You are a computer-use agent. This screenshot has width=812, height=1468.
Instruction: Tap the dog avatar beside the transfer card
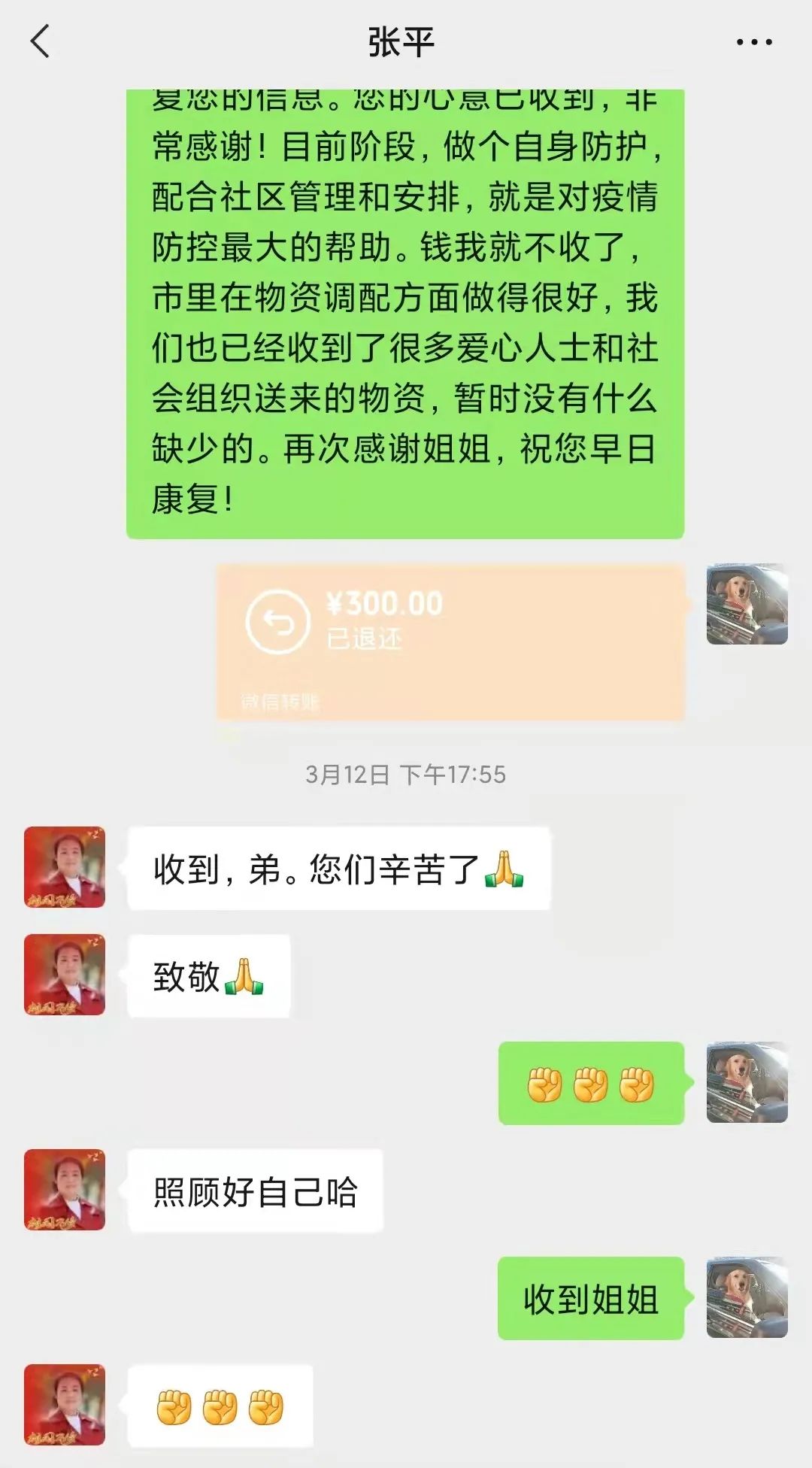[x=747, y=604]
